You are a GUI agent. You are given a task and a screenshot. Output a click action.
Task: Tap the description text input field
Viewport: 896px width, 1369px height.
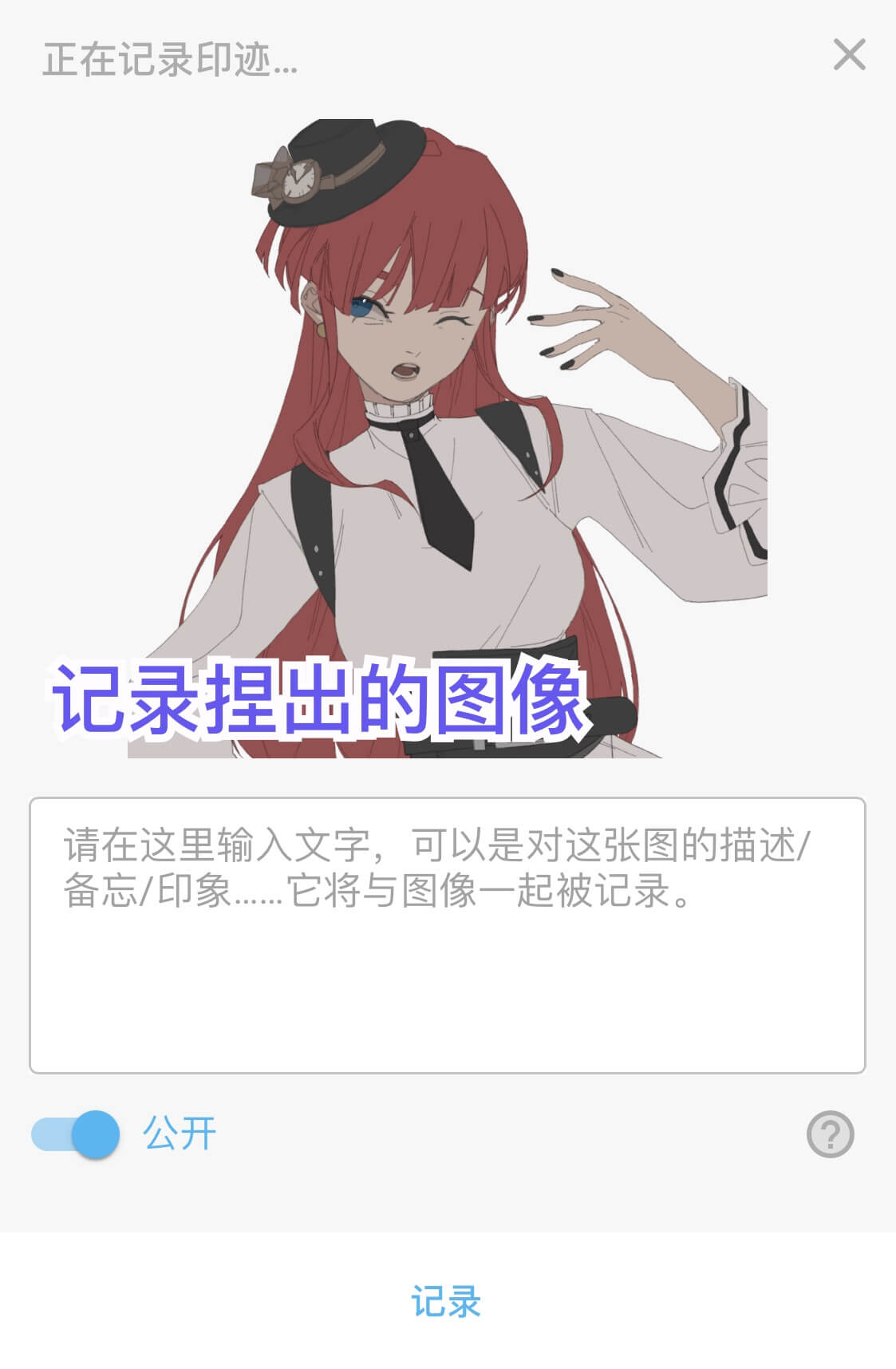point(447,935)
